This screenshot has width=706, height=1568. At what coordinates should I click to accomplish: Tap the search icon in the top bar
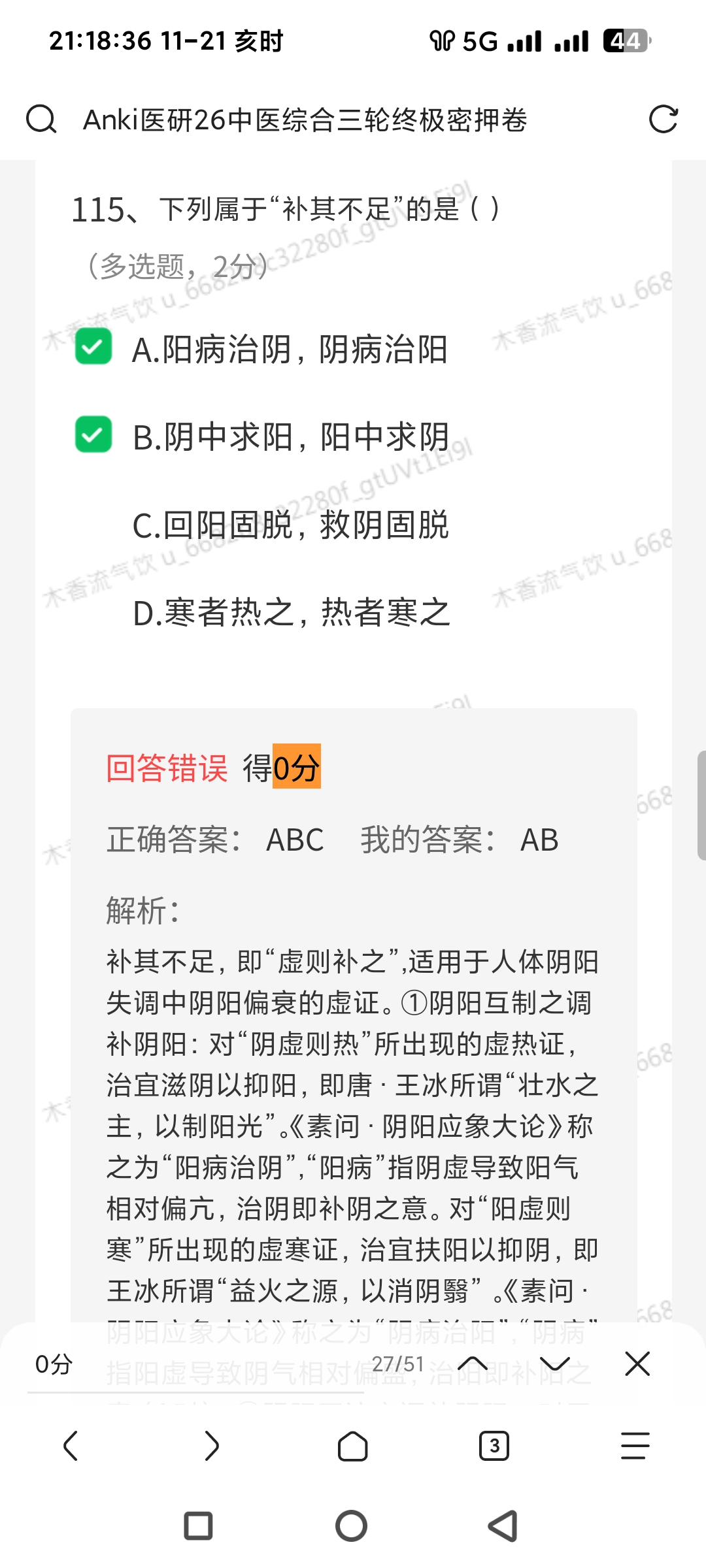coord(41,120)
